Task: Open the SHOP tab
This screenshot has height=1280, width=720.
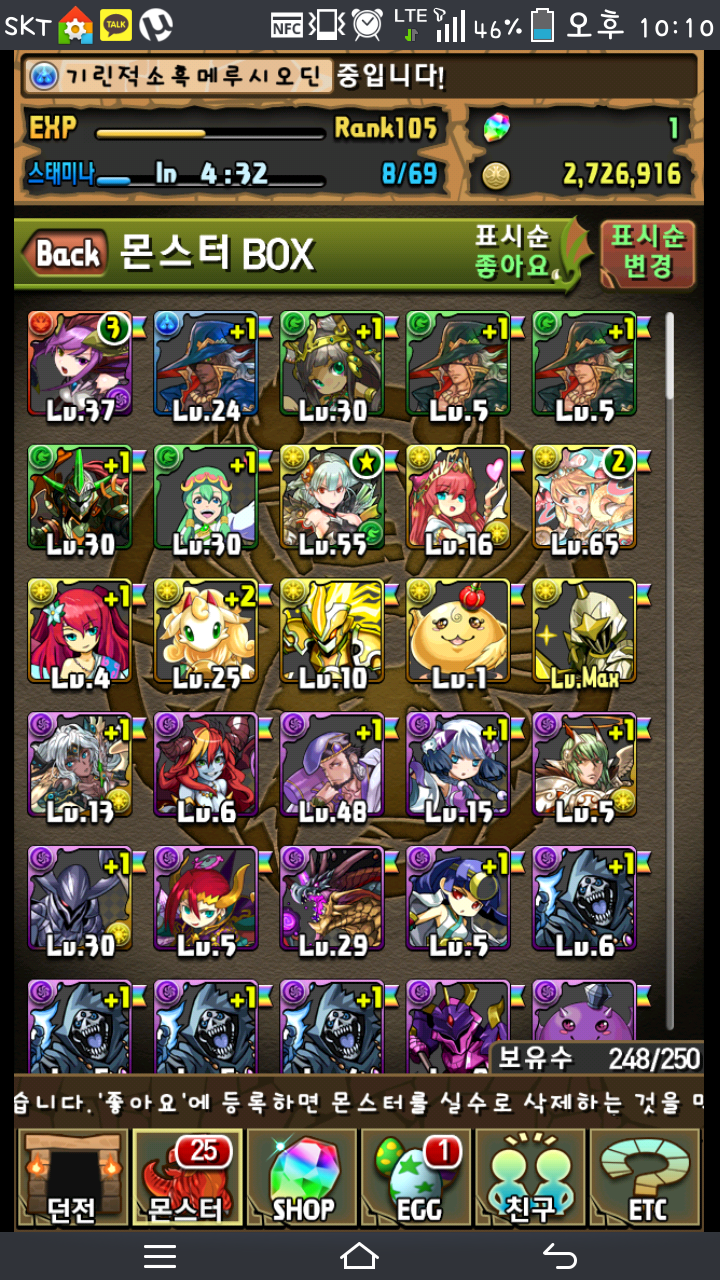Action: click(303, 1179)
